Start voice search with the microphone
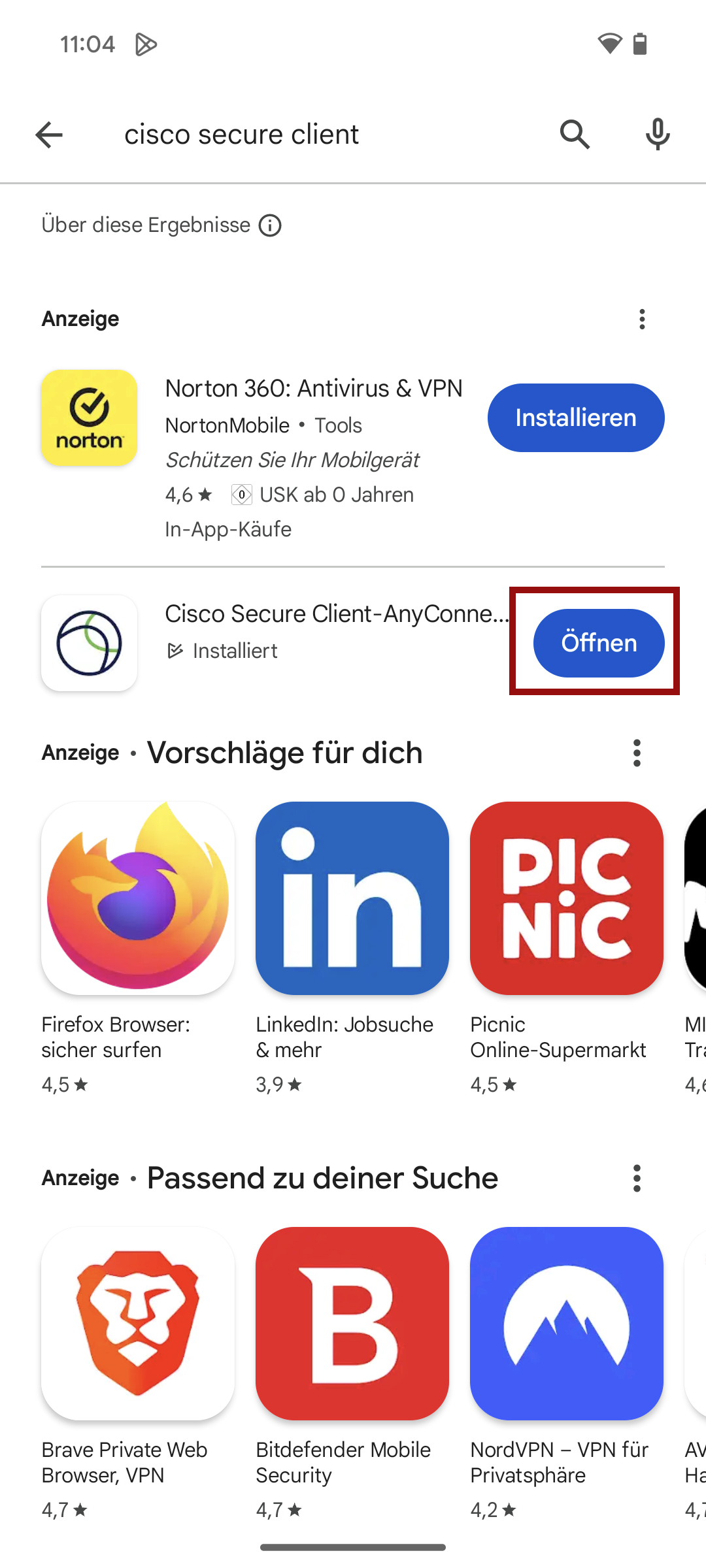706x1568 pixels. [658, 135]
